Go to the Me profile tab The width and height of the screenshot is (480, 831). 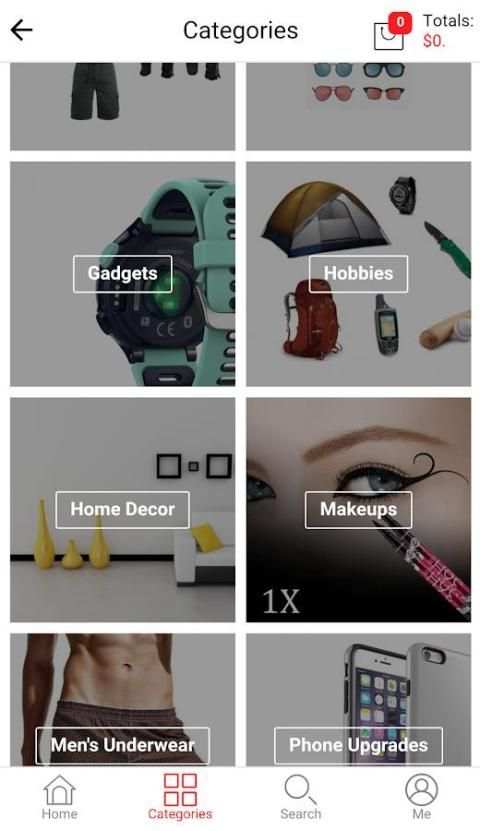point(421,797)
